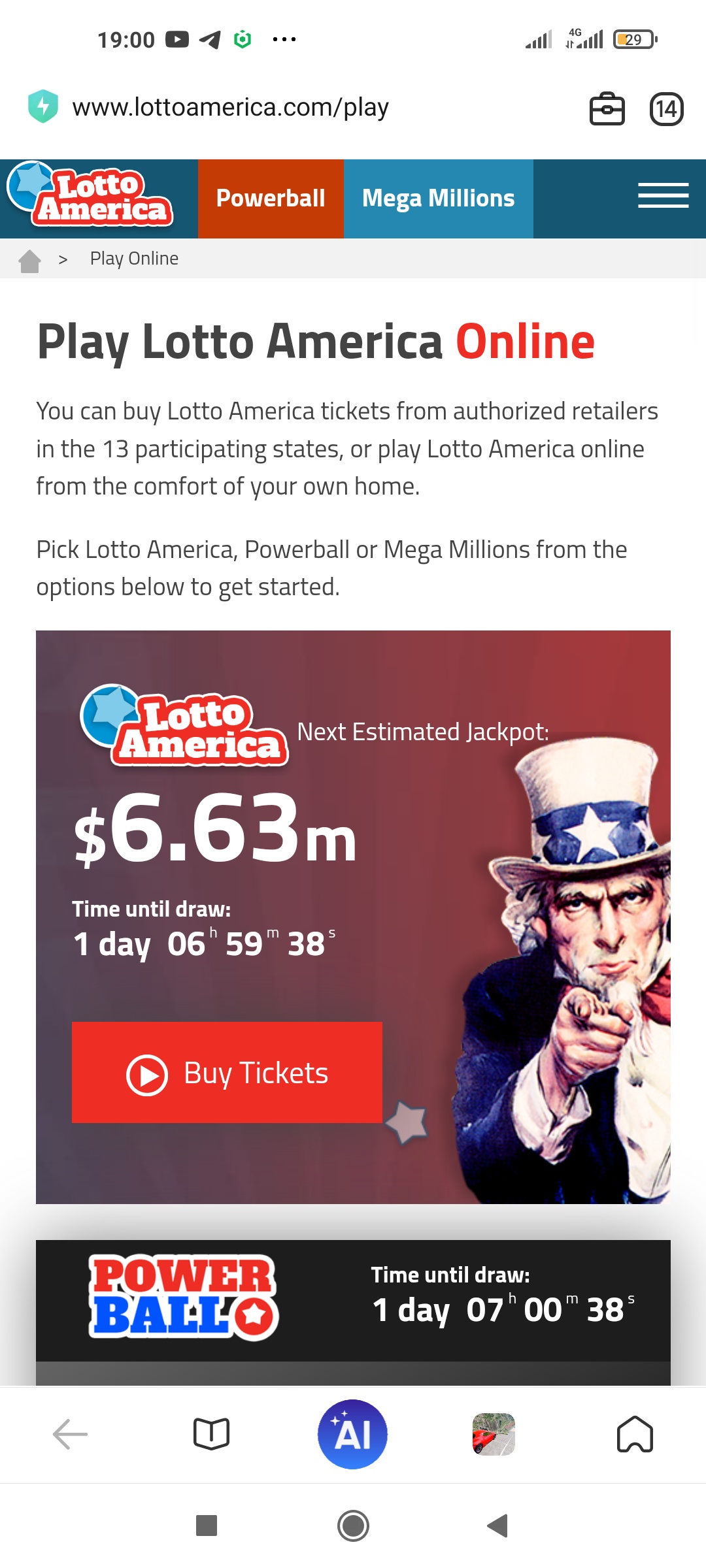
Task: Buy Tickets for Lotto America
Action: [227, 1072]
